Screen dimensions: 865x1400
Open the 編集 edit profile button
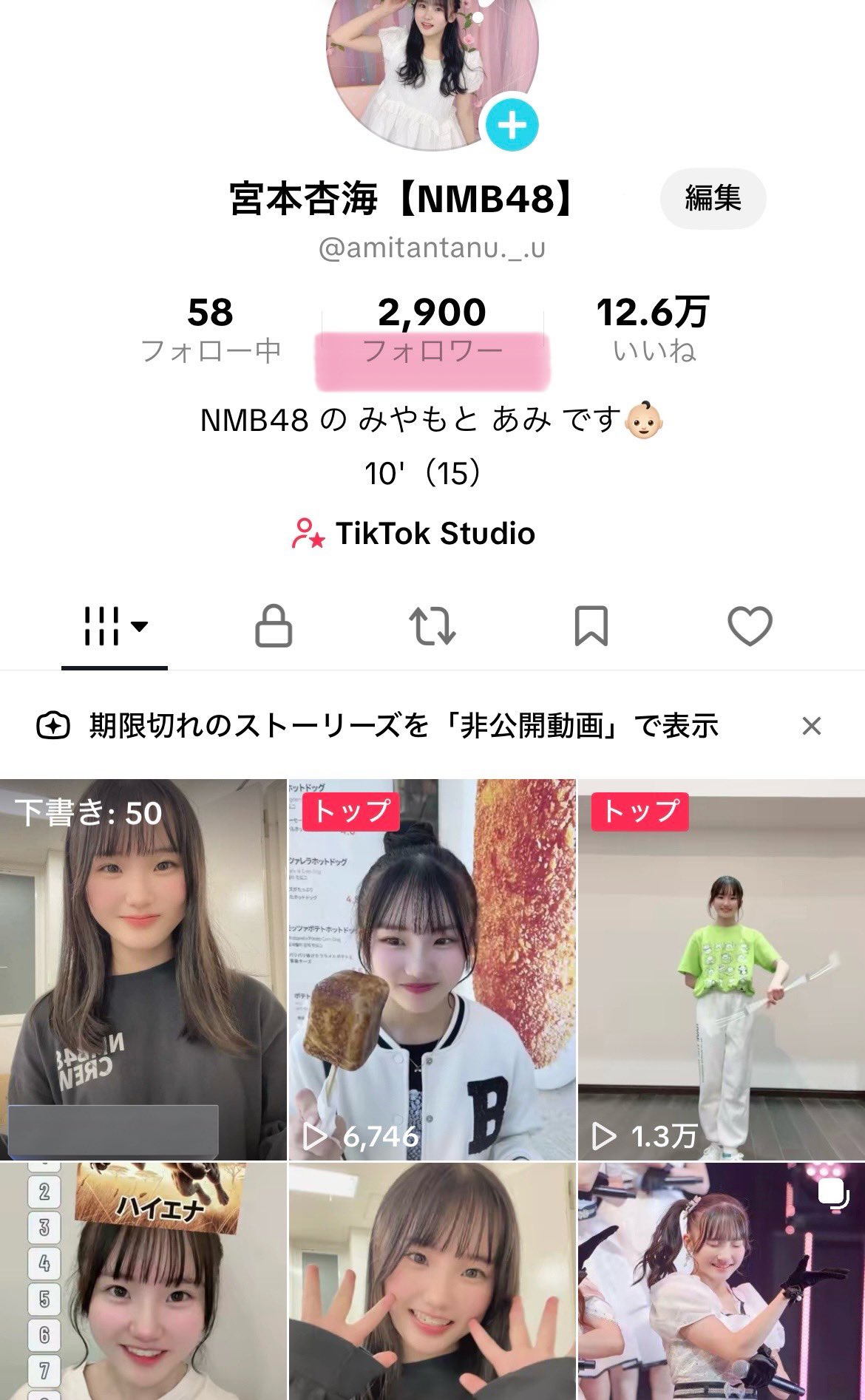pos(712,198)
